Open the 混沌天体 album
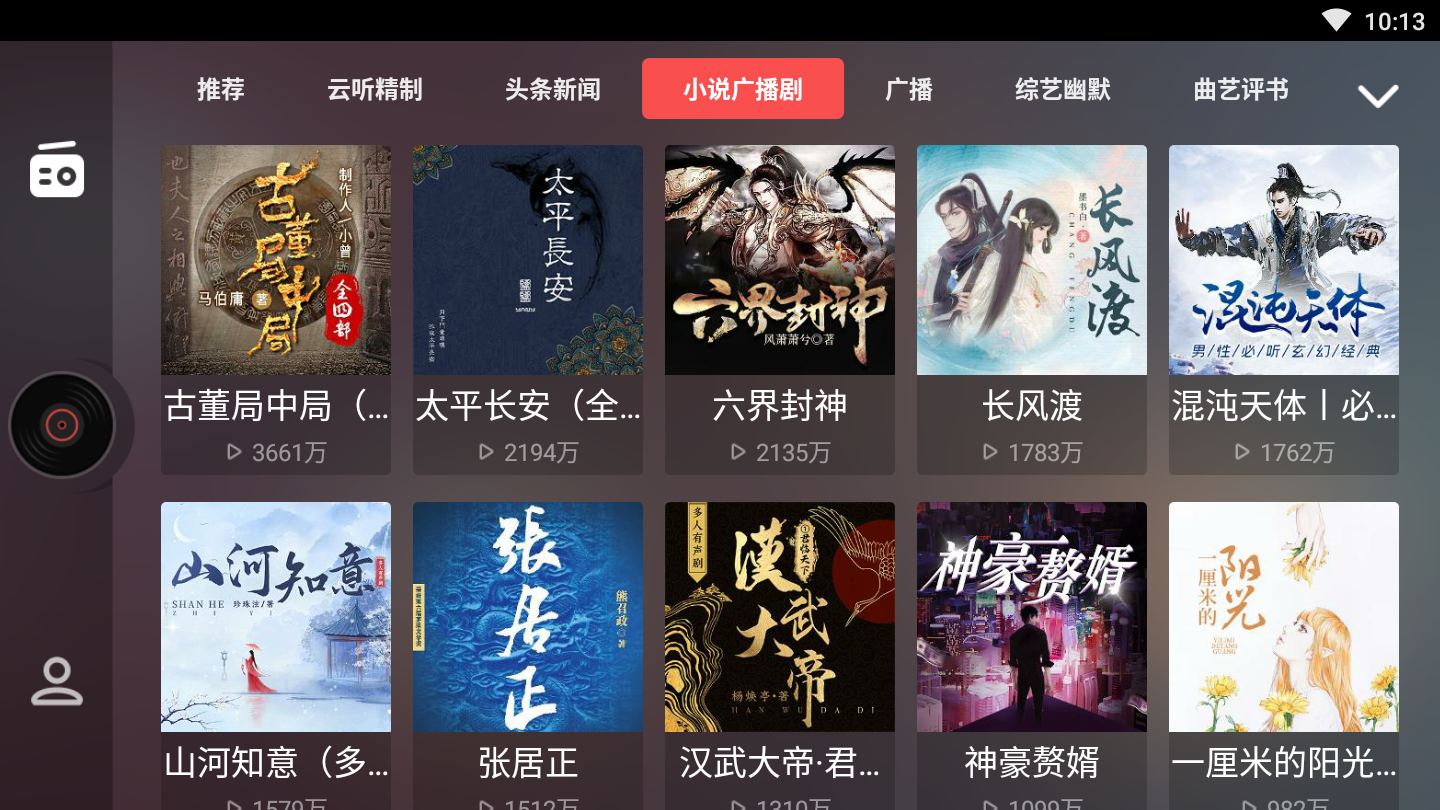The height and width of the screenshot is (810, 1440). pos(1284,260)
